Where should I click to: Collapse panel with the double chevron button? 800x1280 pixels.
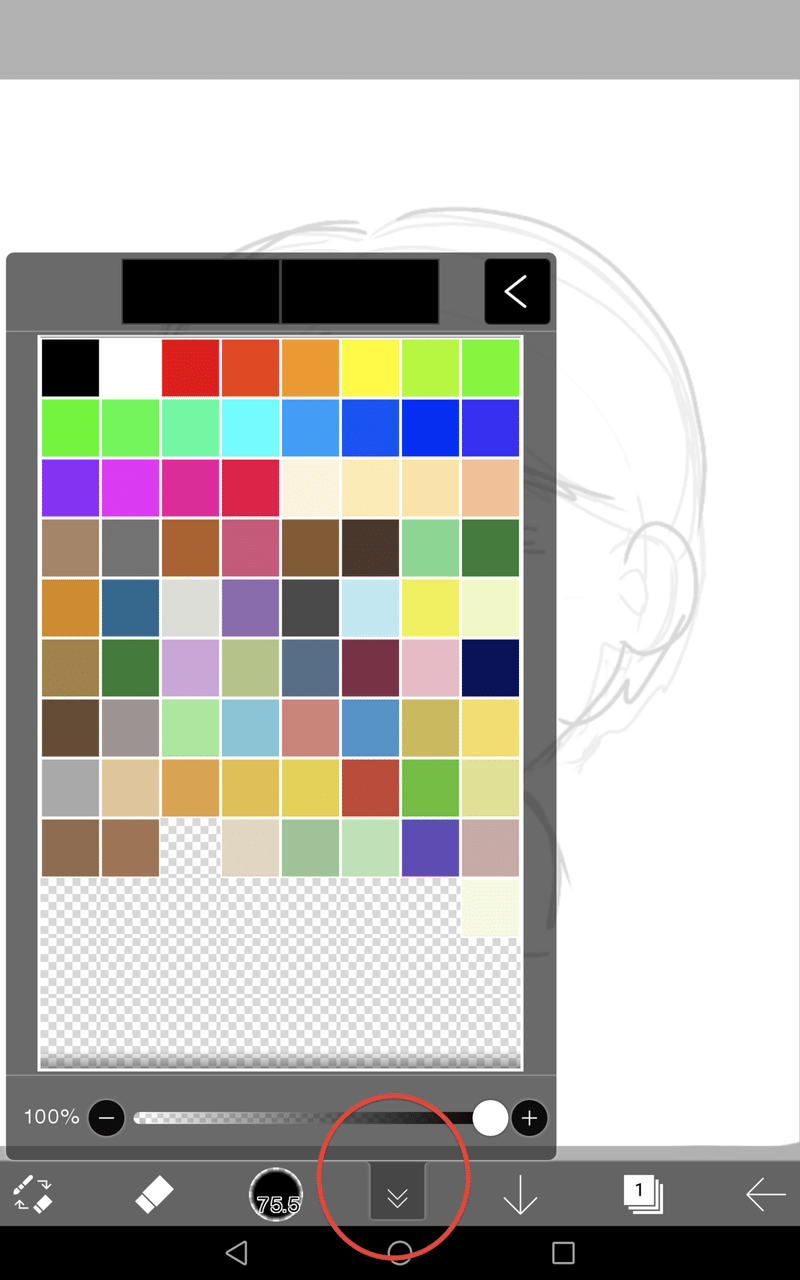tap(398, 1194)
